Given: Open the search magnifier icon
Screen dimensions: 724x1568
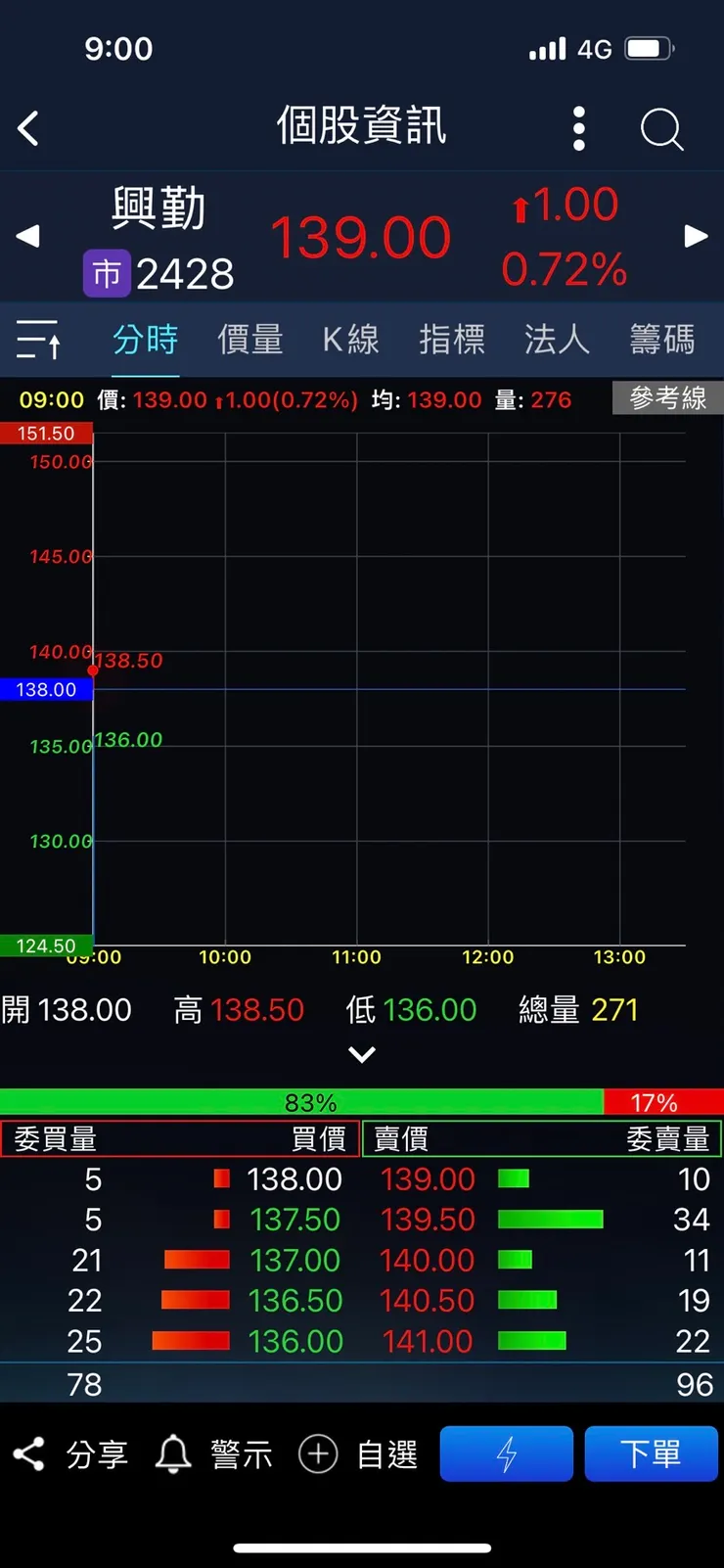Looking at the screenshot, I should (x=661, y=128).
